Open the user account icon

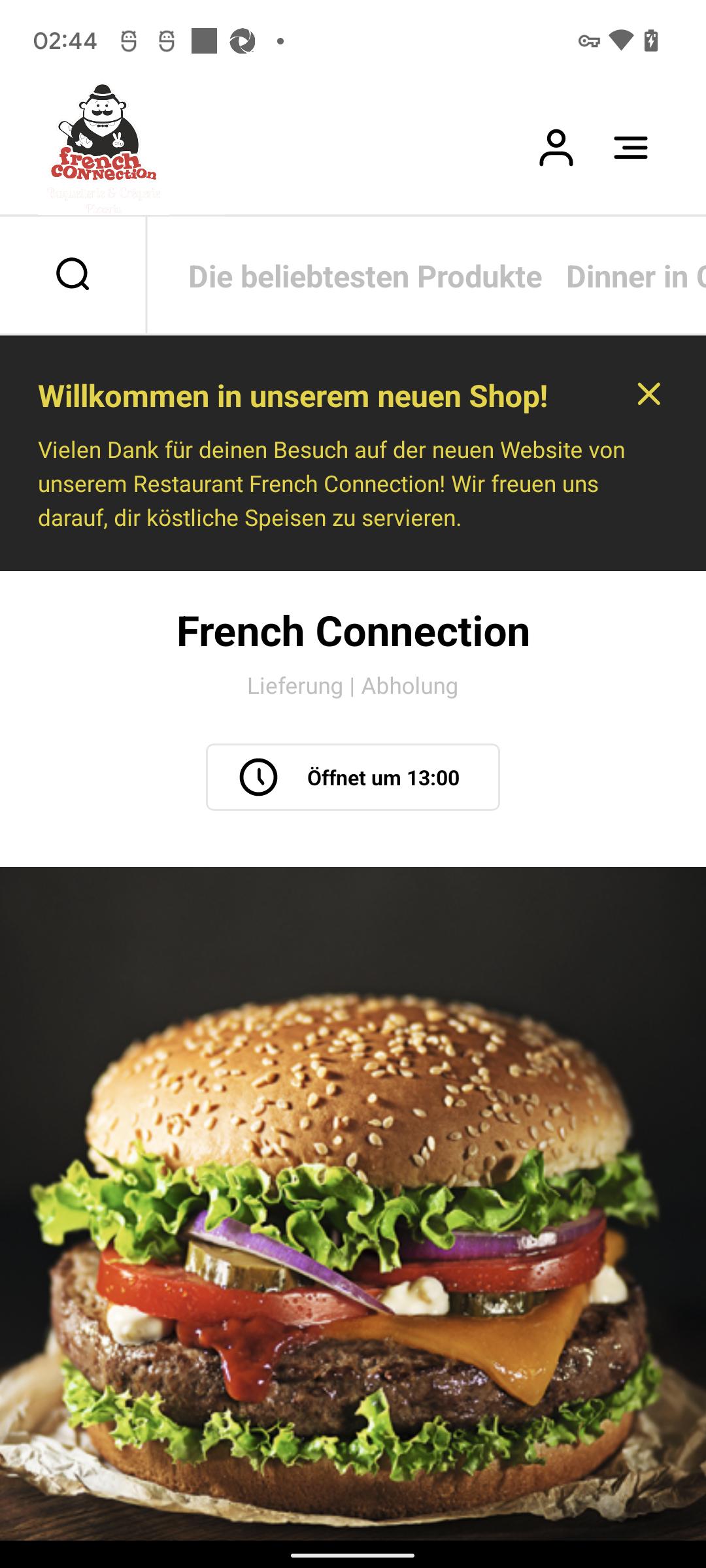556,148
